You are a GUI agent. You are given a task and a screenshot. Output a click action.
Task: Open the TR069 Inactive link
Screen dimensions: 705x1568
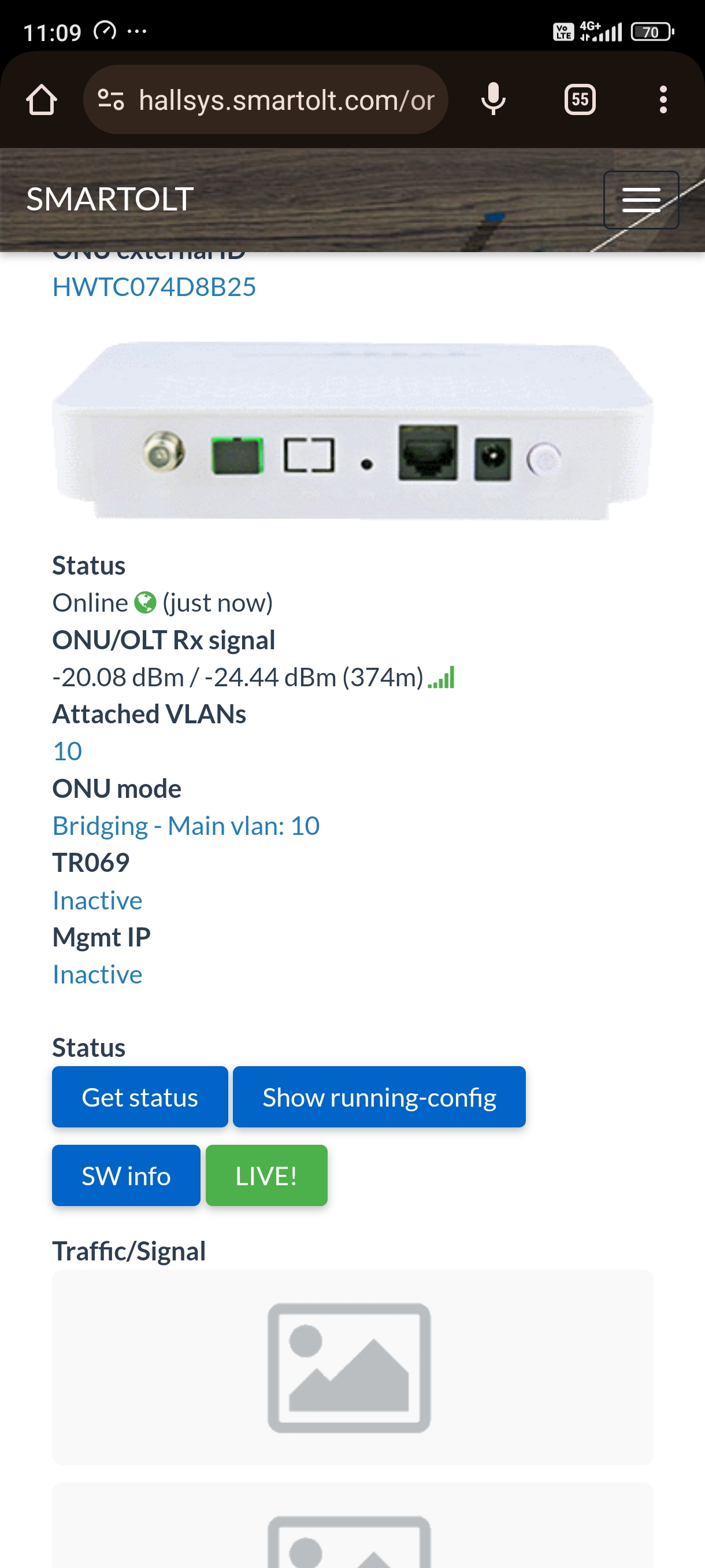[97, 900]
